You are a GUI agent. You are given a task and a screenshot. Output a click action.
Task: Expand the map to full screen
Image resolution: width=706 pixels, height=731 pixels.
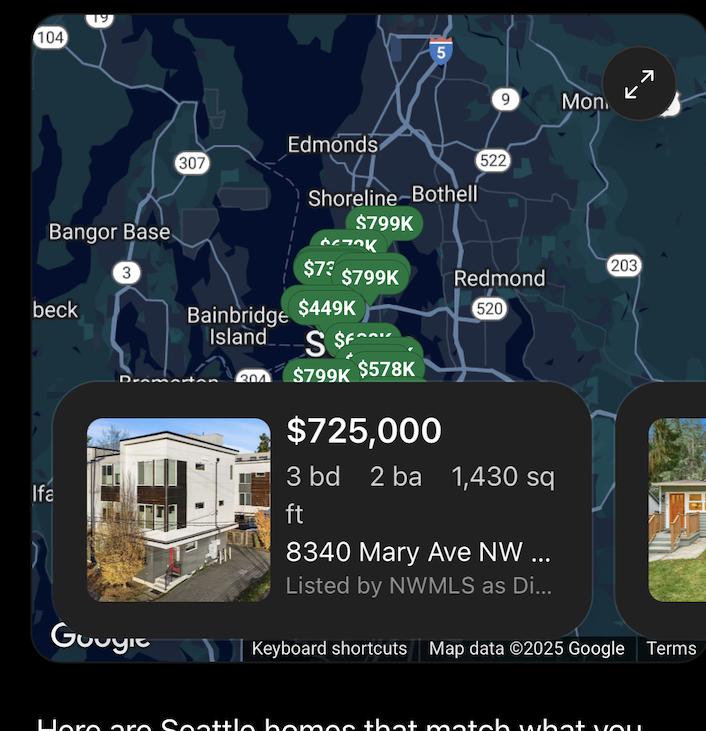pyautogui.click(x=639, y=84)
